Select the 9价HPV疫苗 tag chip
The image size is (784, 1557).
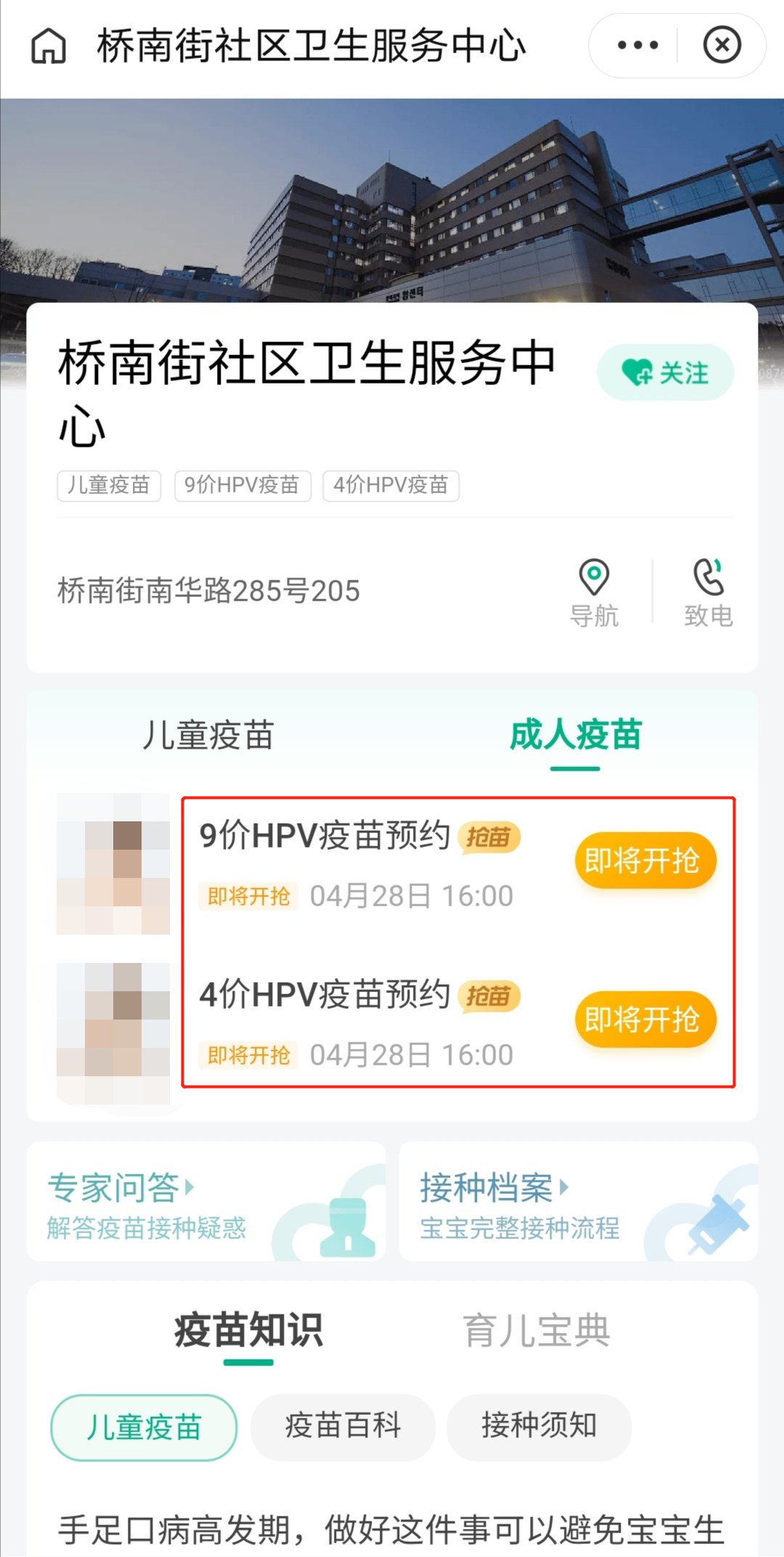(x=242, y=485)
